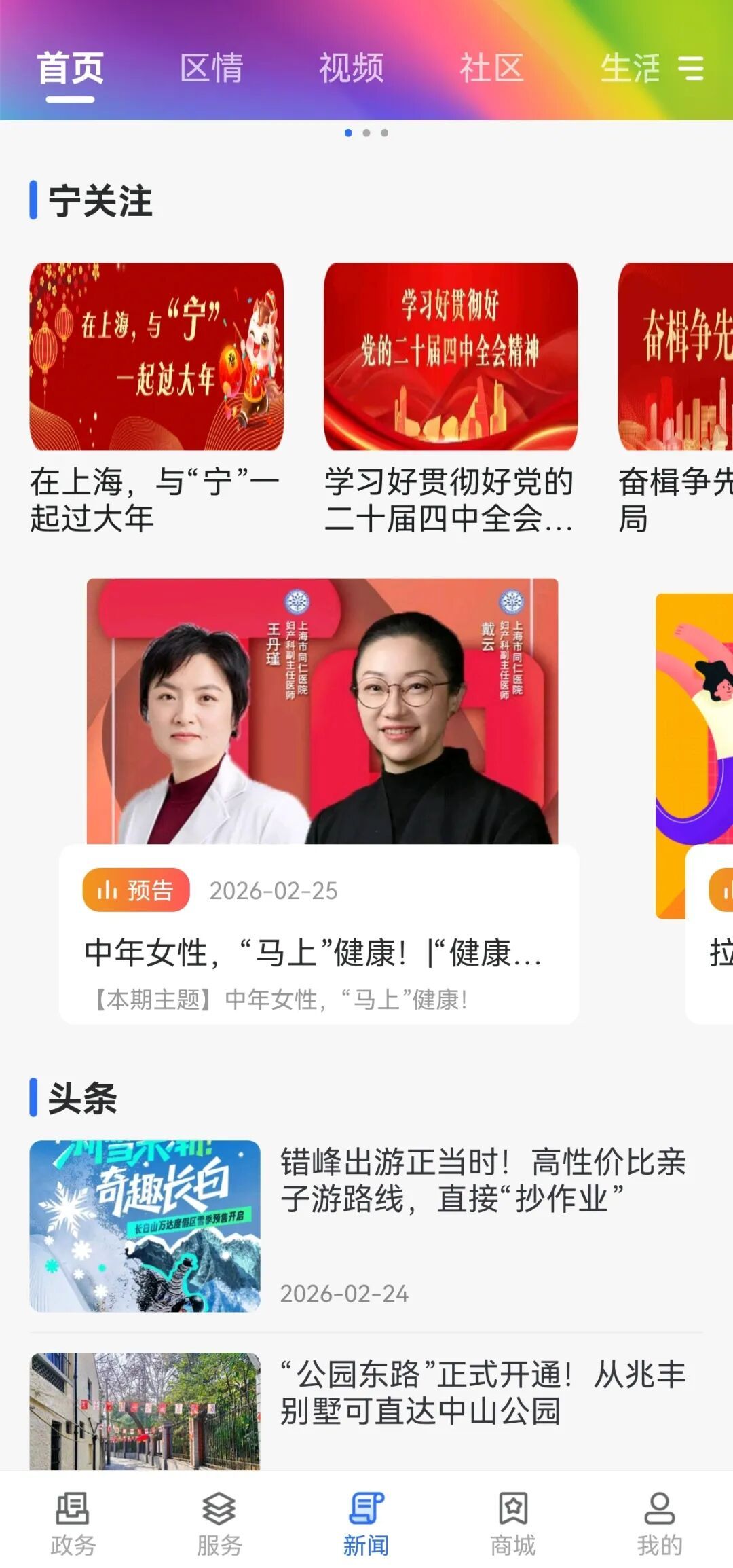Open the 社区 top tab
Viewport: 733px width, 1568px height.
click(x=491, y=69)
